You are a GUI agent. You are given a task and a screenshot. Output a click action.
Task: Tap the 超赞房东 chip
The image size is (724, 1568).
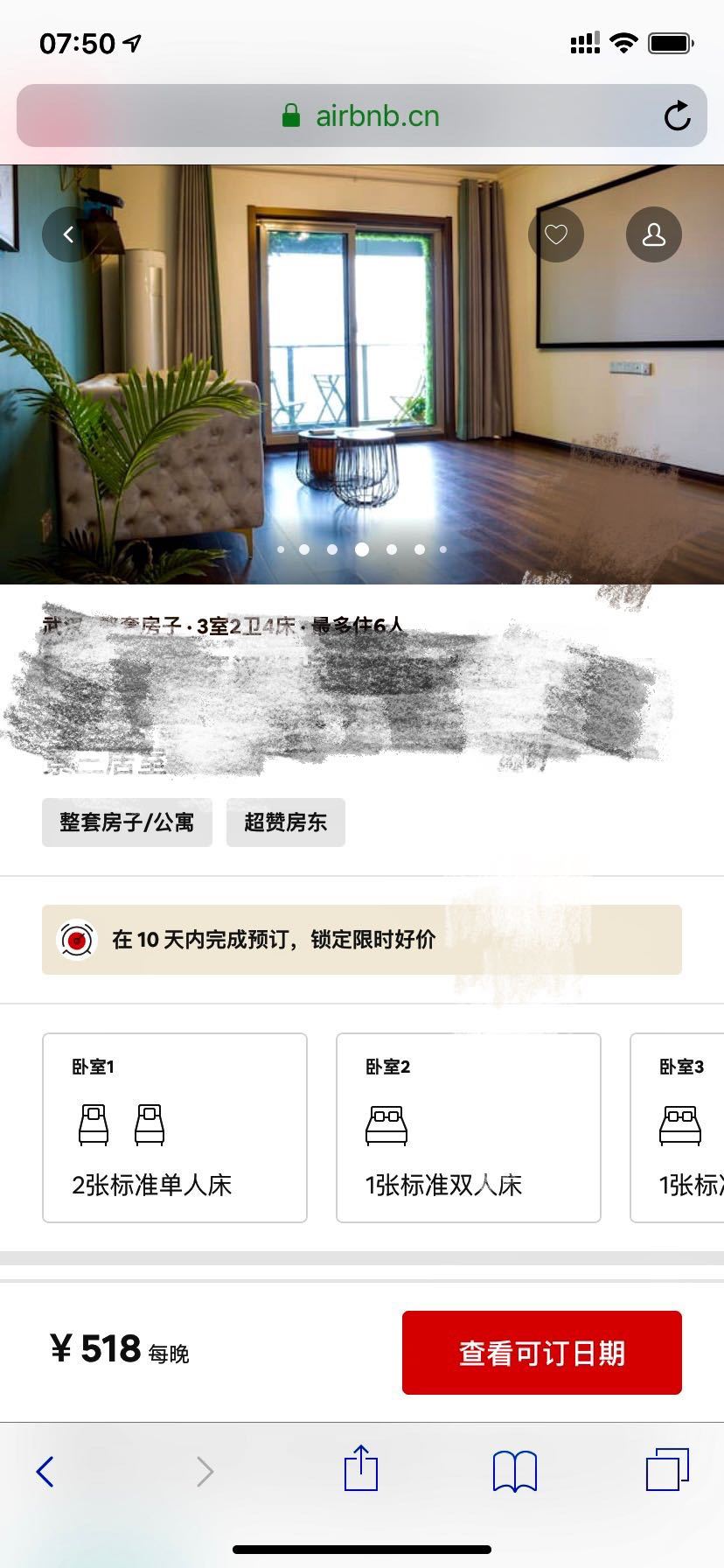click(285, 822)
